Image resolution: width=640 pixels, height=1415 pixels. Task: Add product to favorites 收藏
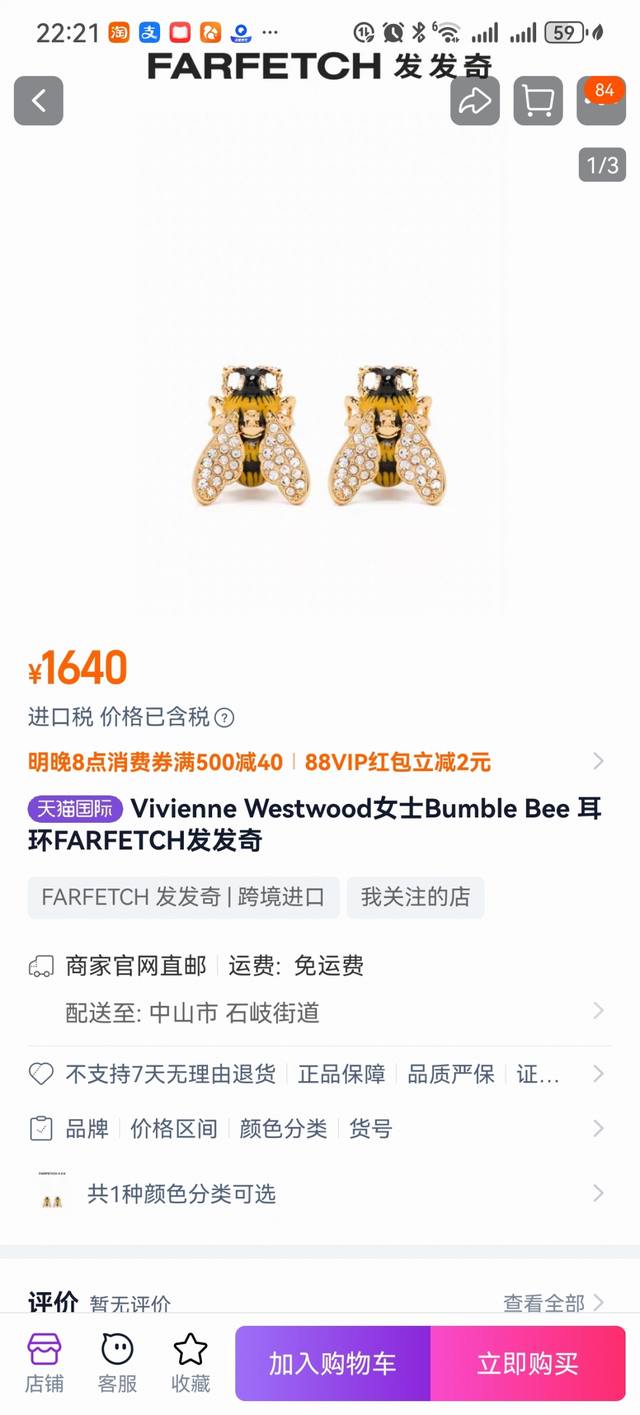[190, 1363]
